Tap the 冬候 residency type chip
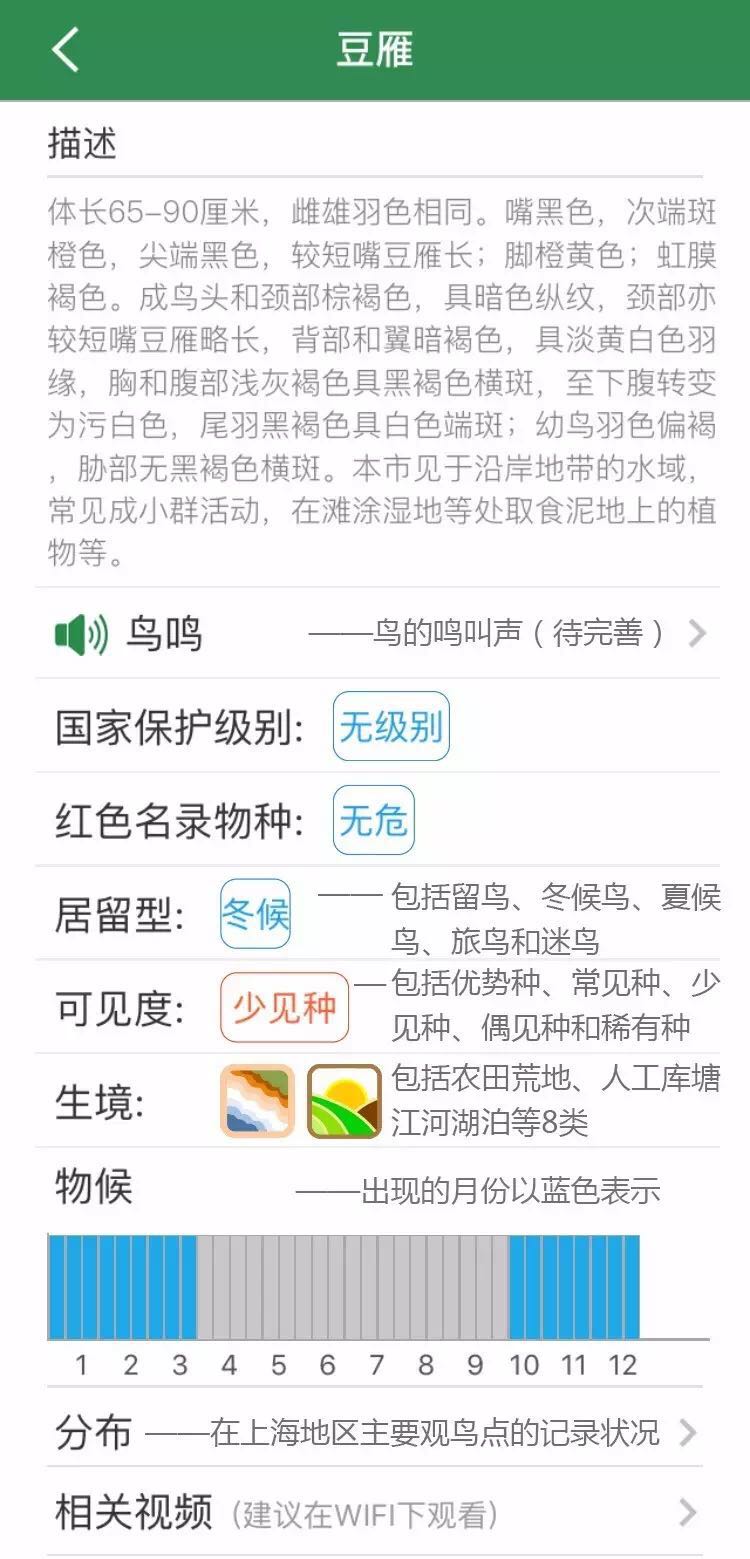The height and width of the screenshot is (1559, 750). pos(255,914)
